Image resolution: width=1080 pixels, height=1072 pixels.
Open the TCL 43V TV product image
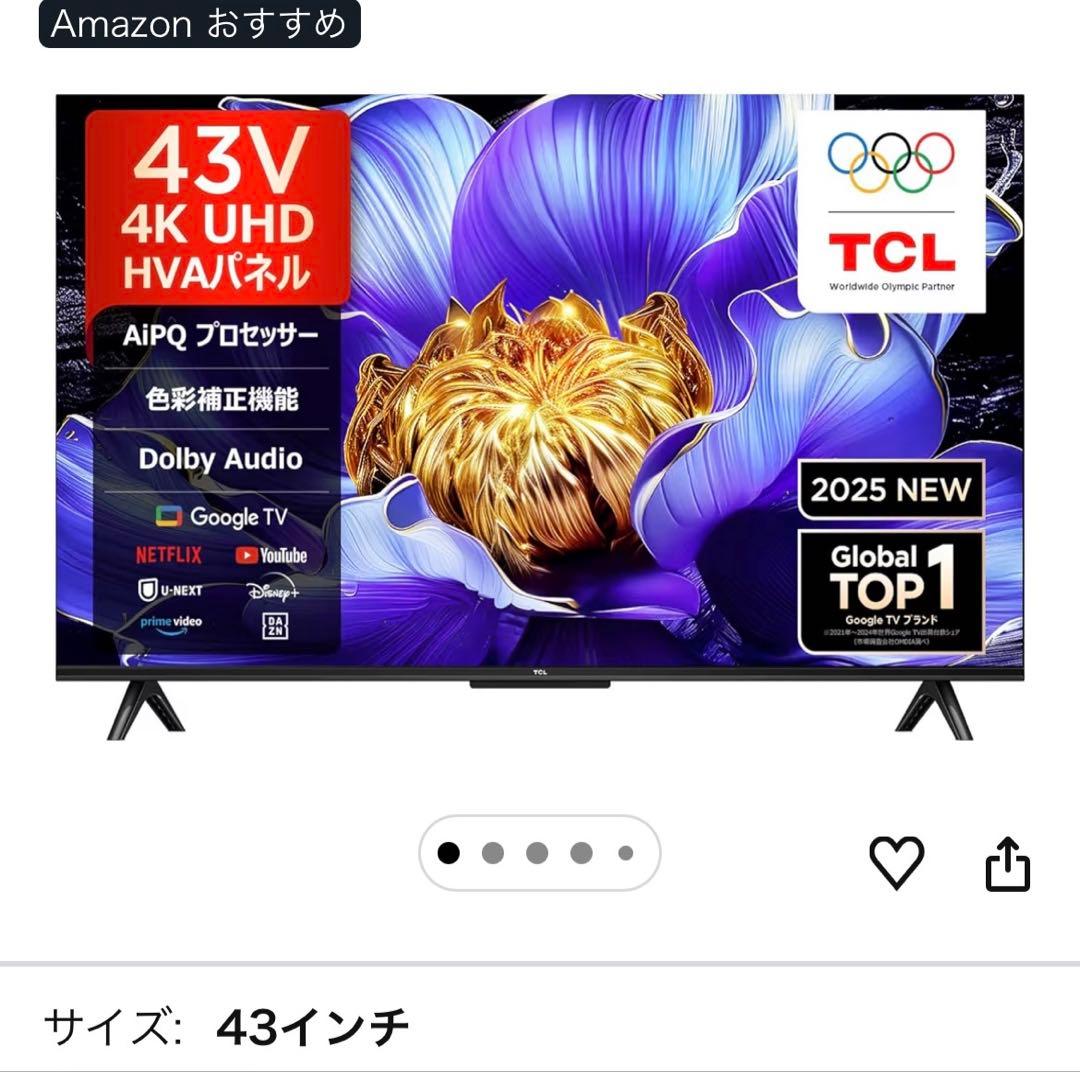[x=540, y=415]
